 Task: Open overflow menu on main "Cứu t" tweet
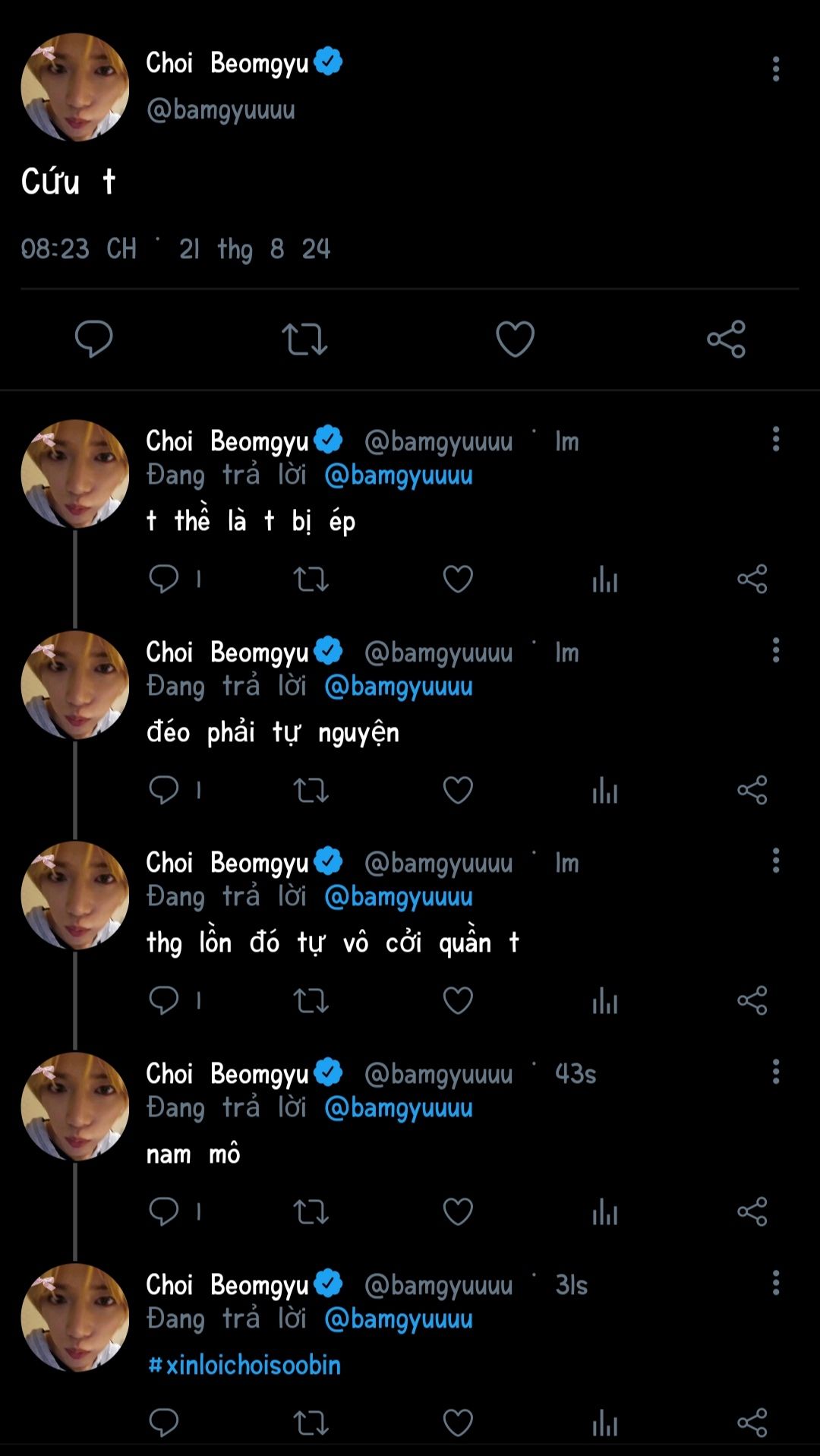775,69
